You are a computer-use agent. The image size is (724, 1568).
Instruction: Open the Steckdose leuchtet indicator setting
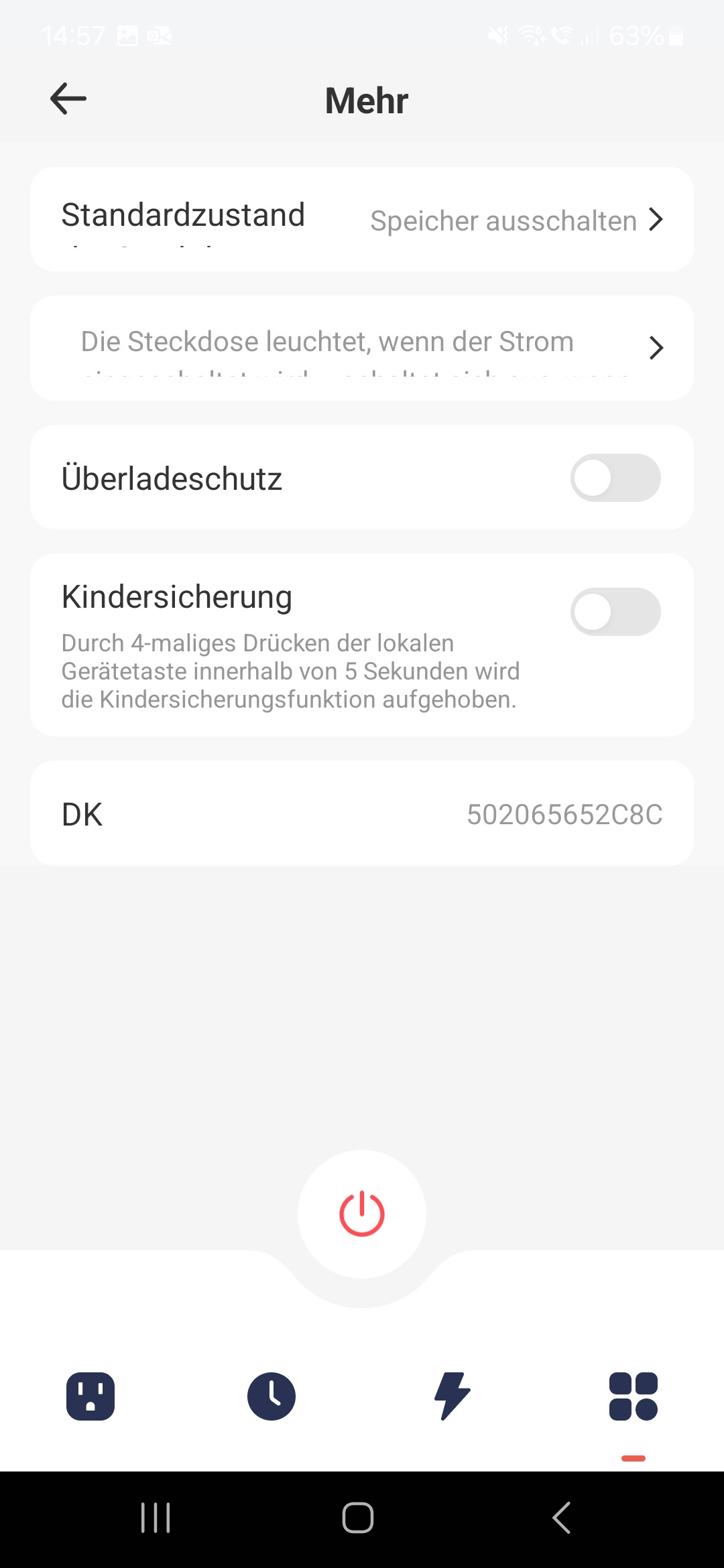(x=362, y=348)
